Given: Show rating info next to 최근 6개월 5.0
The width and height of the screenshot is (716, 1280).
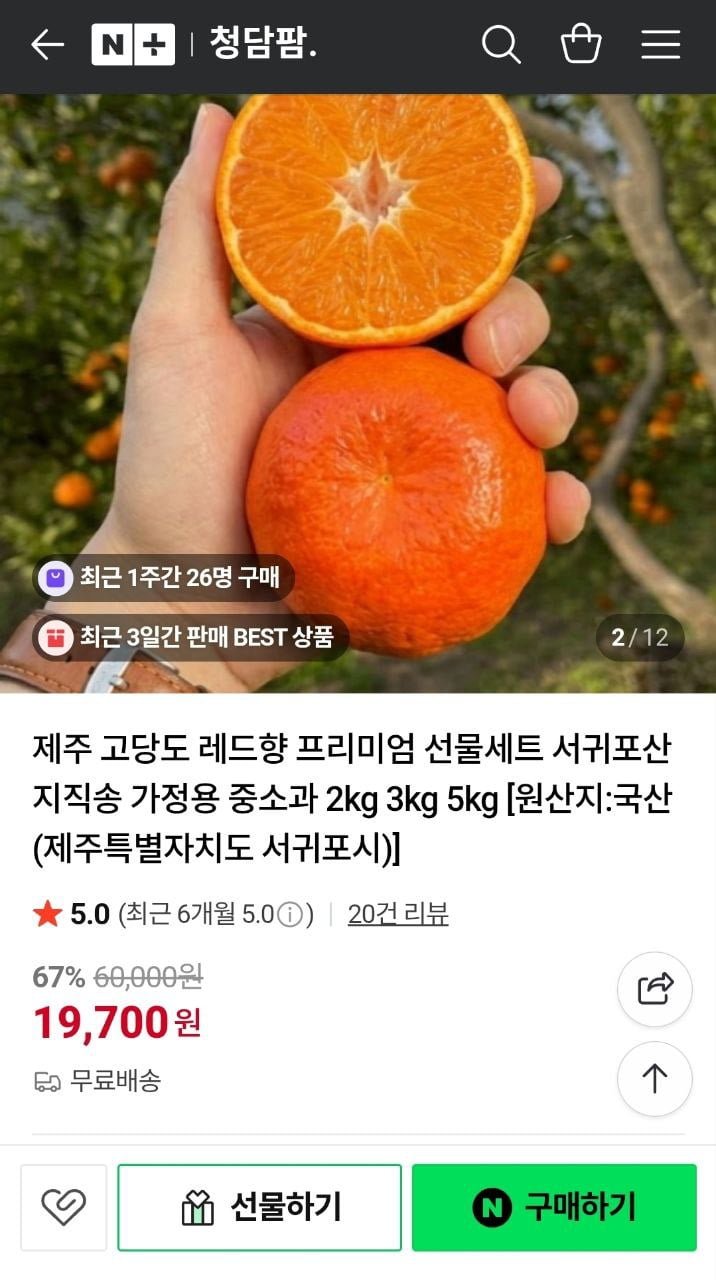Looking at the screenshot, I should coord(289,915).
